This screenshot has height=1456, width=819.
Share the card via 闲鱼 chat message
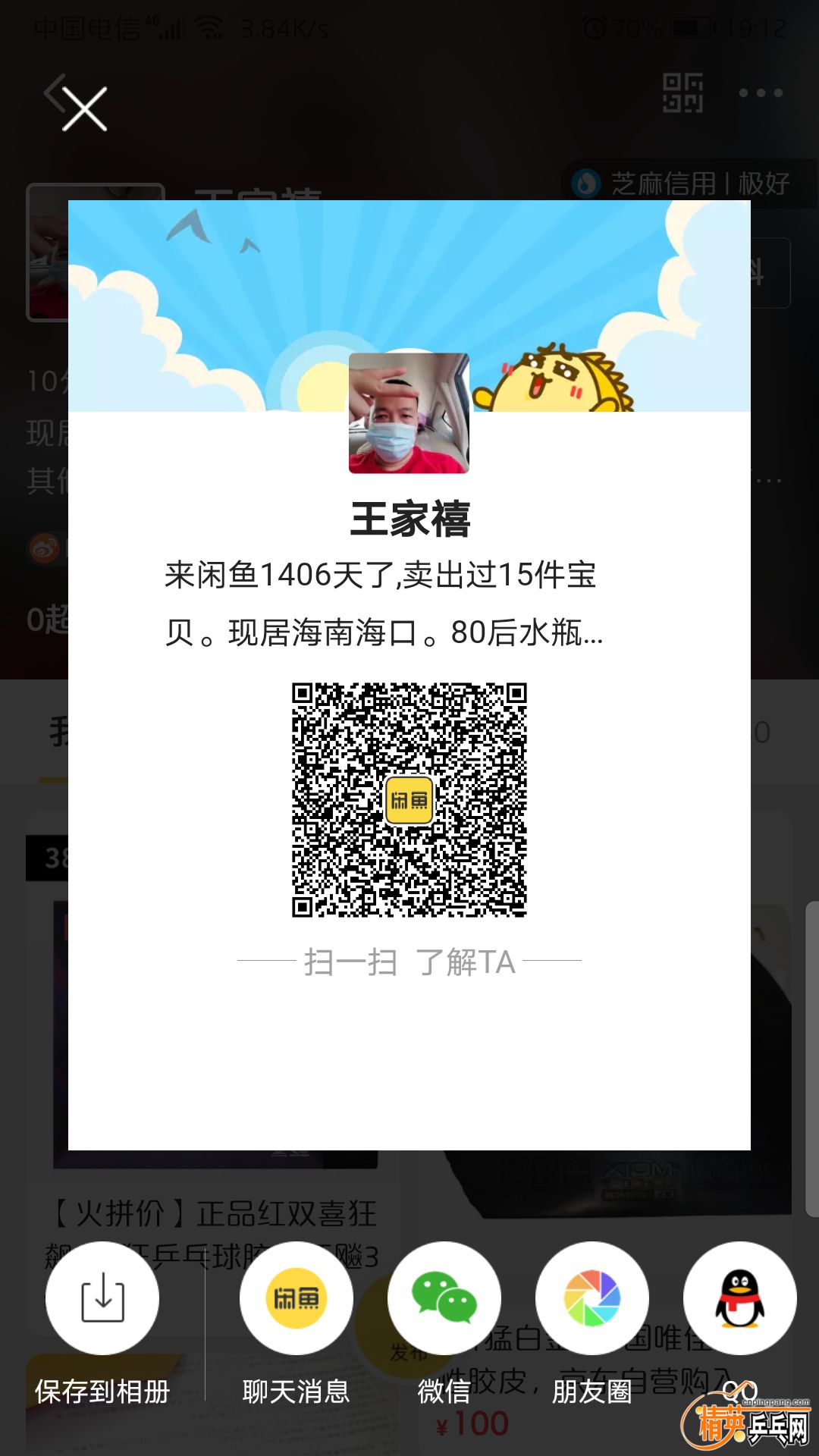point(297,1298)
